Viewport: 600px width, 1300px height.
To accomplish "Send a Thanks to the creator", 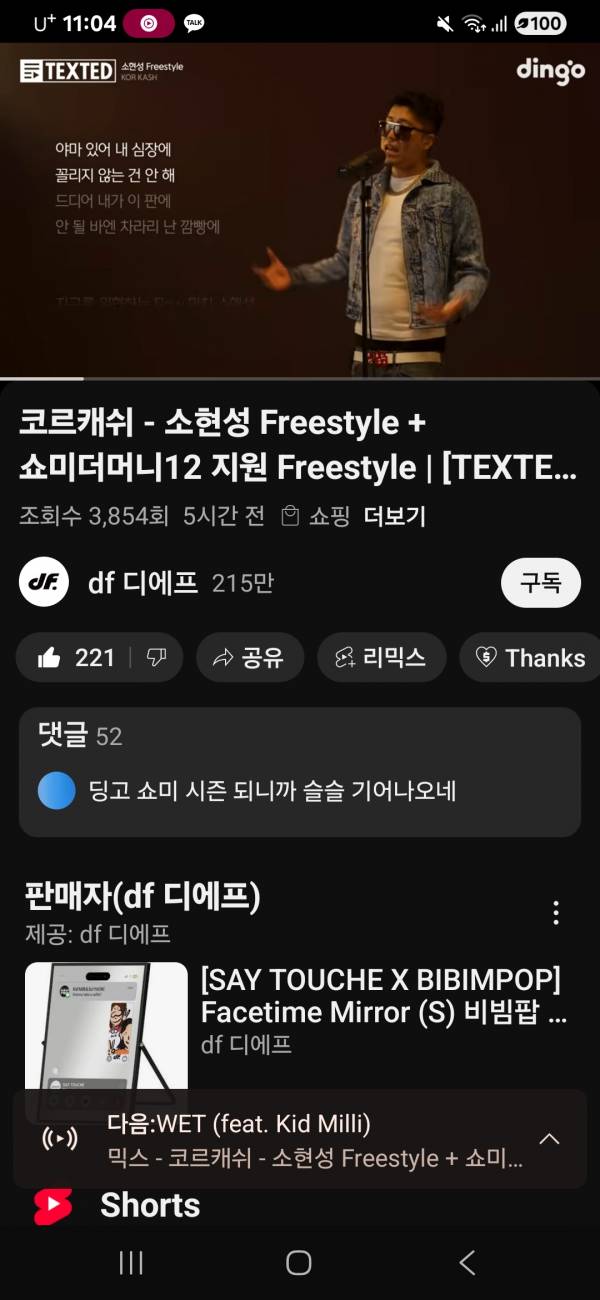I will 530,658.
